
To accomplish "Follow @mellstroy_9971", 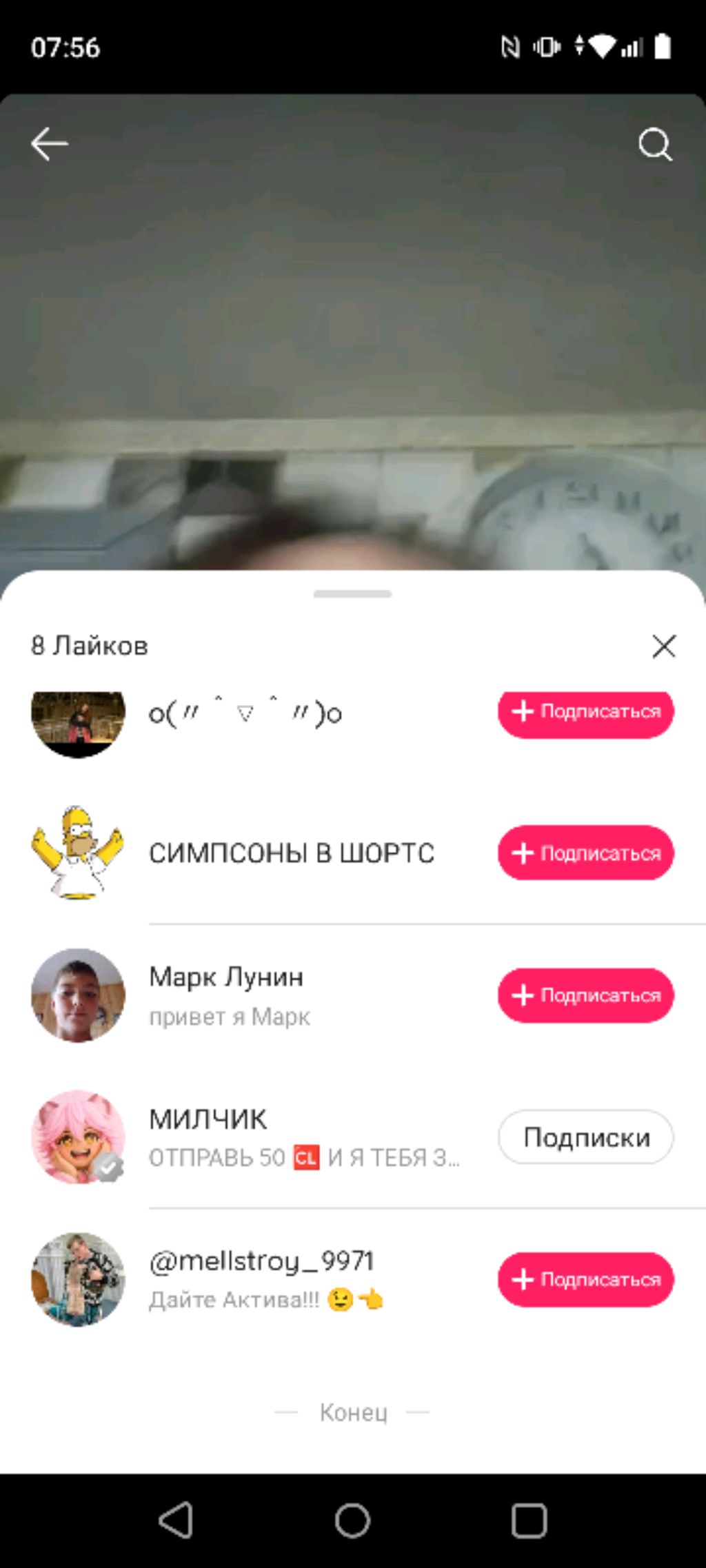I will point(585,1279).
